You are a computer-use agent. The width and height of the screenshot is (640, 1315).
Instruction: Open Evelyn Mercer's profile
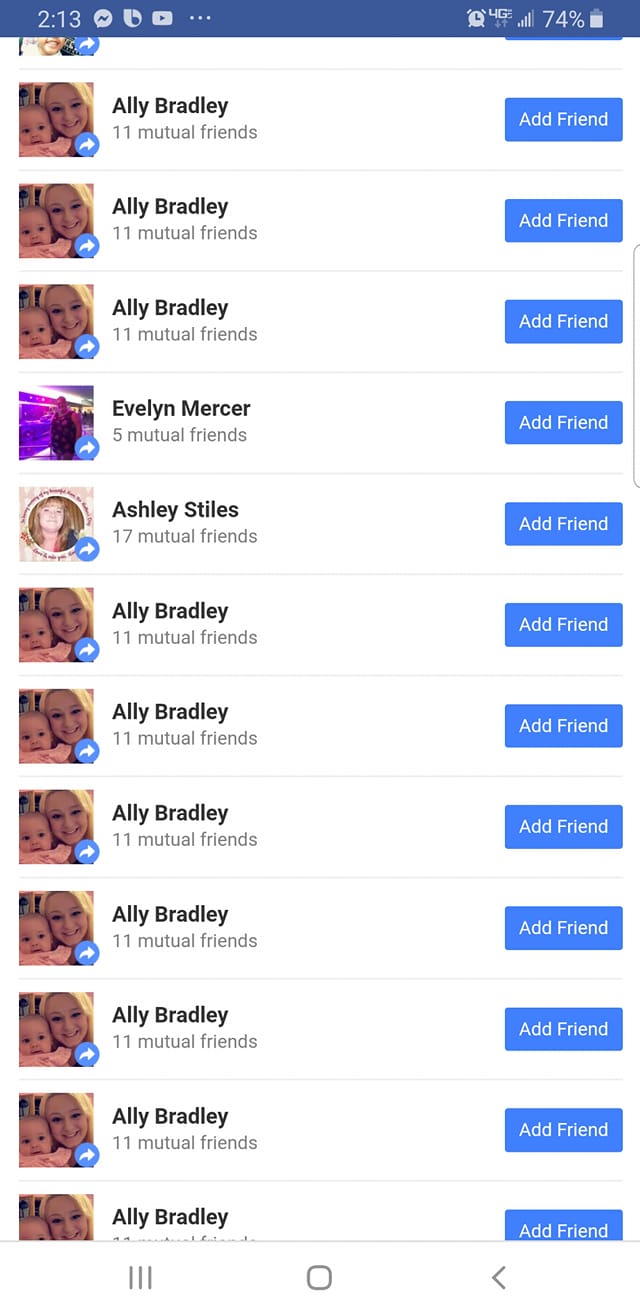[x=181, y=409]
